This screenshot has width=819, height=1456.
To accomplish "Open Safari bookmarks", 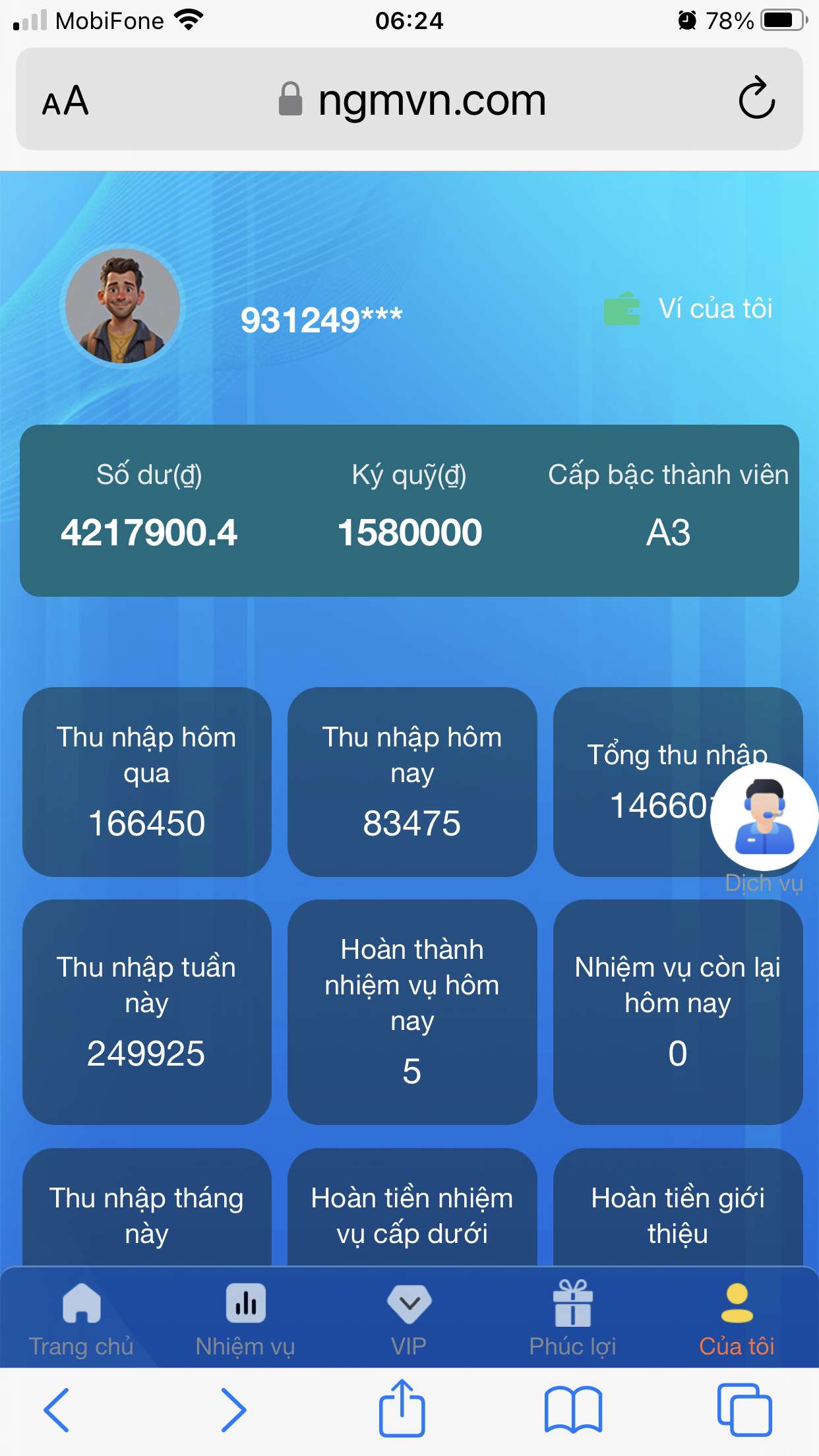I will click(573, 1410).
